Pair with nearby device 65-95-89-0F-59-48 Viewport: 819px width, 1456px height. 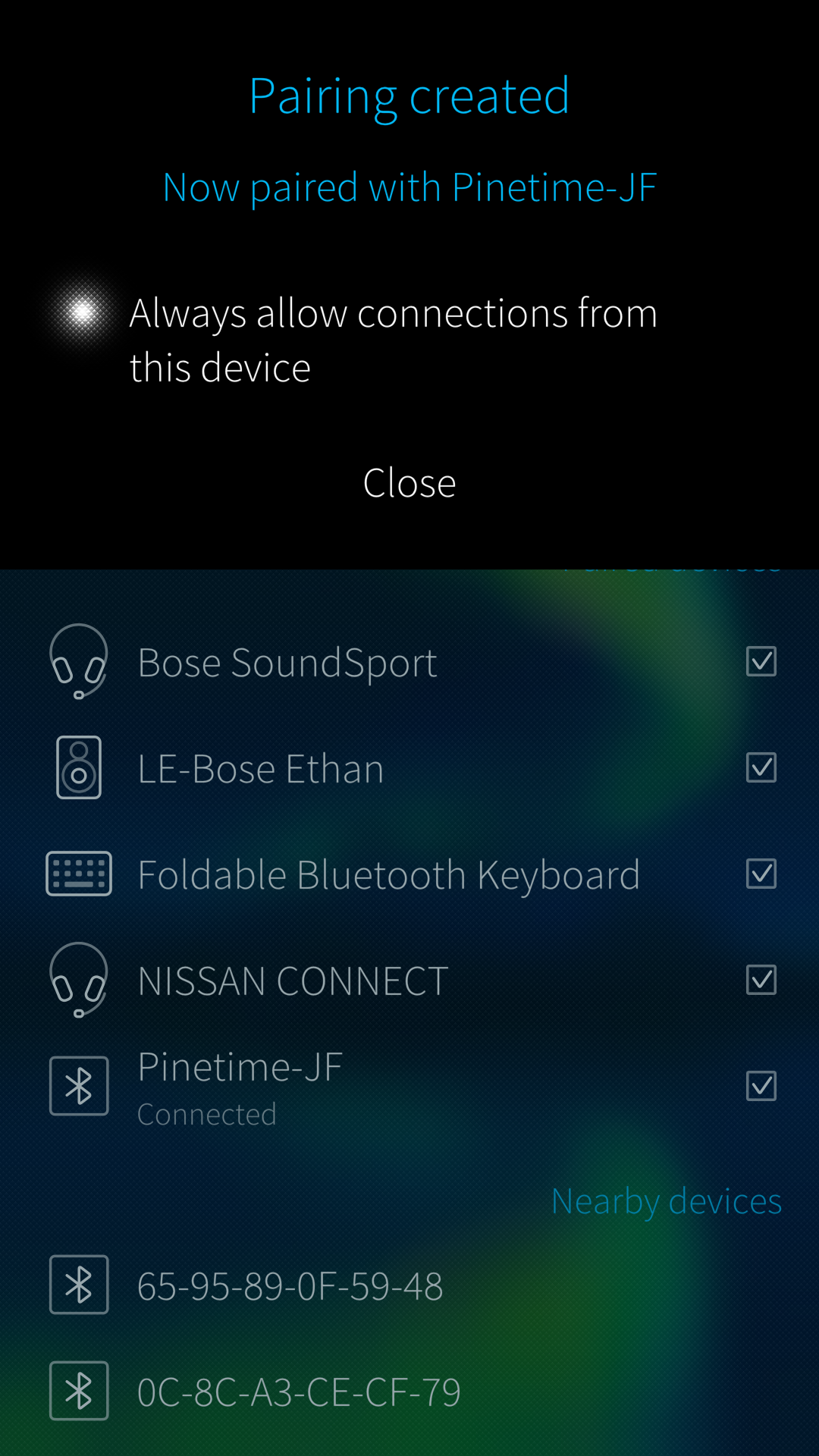pyautogui.click(x=290, y=1286)
